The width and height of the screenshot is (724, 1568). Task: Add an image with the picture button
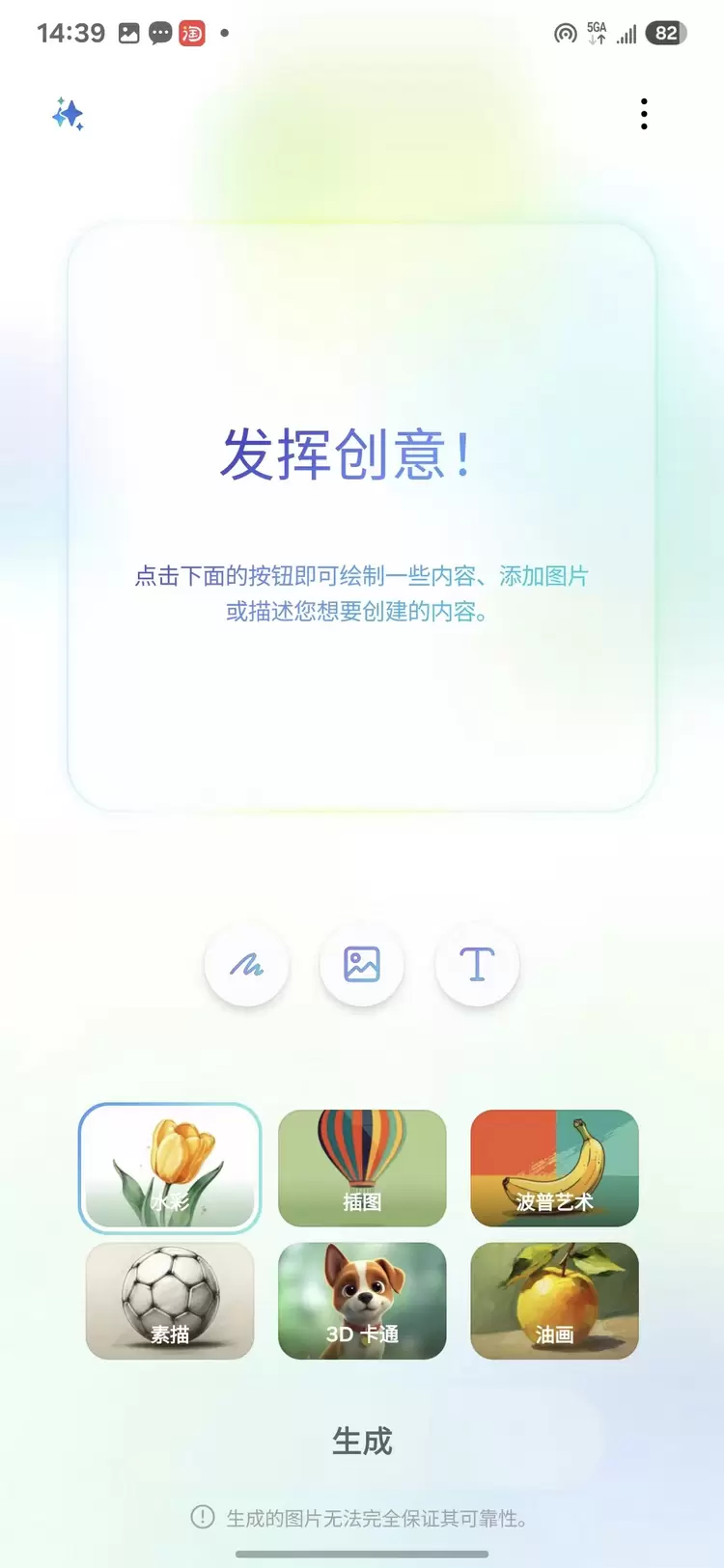362,964
